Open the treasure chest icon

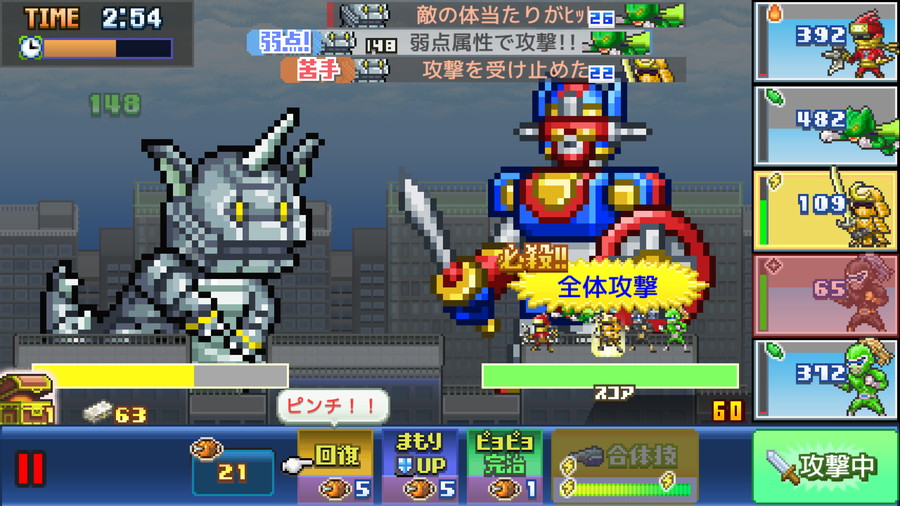click(x=26, y=399)
